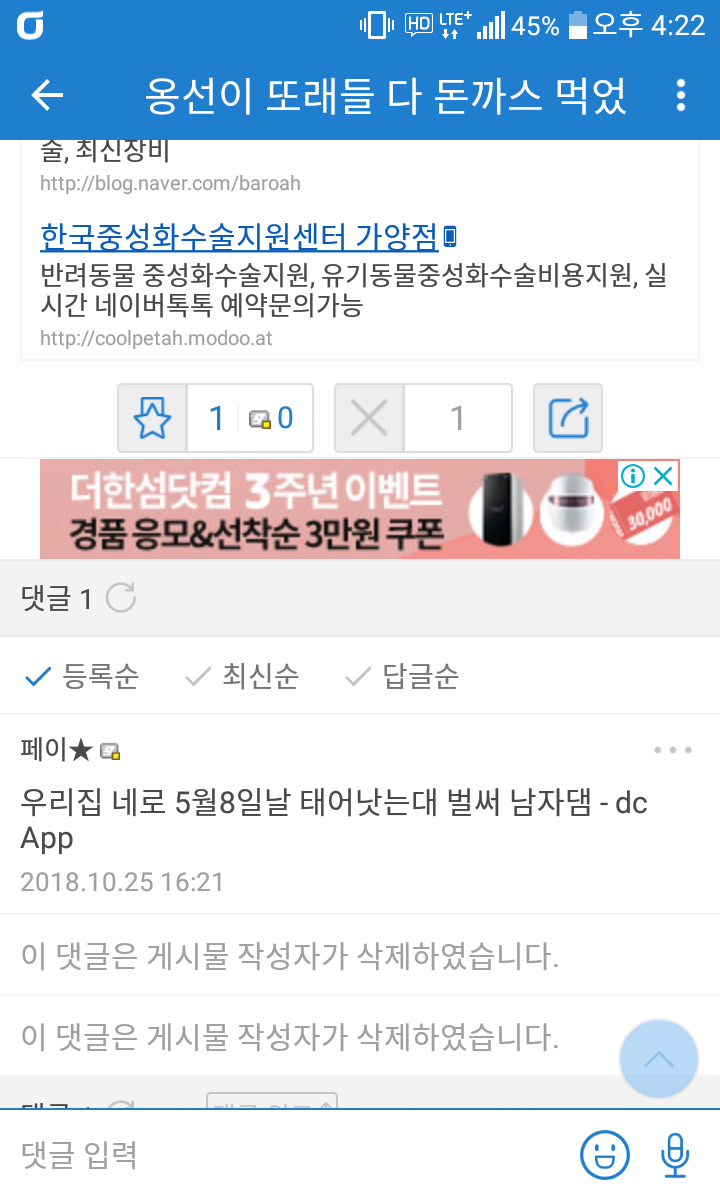This screenshot has width=720, height=1200.
Task: Open the overflow menu in the app bar
Action: 681,96
